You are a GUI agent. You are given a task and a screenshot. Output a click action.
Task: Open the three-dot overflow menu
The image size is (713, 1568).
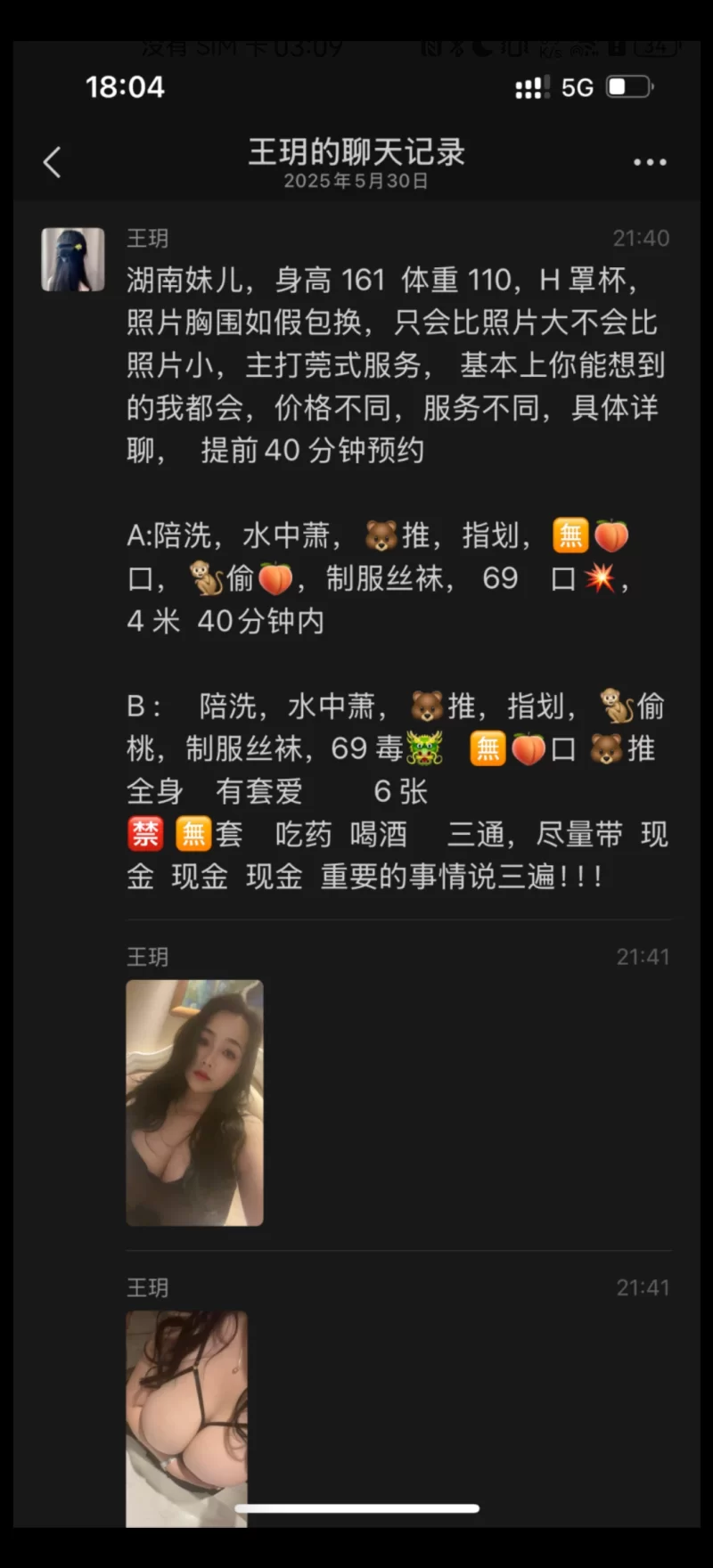[x=650, y=162]
